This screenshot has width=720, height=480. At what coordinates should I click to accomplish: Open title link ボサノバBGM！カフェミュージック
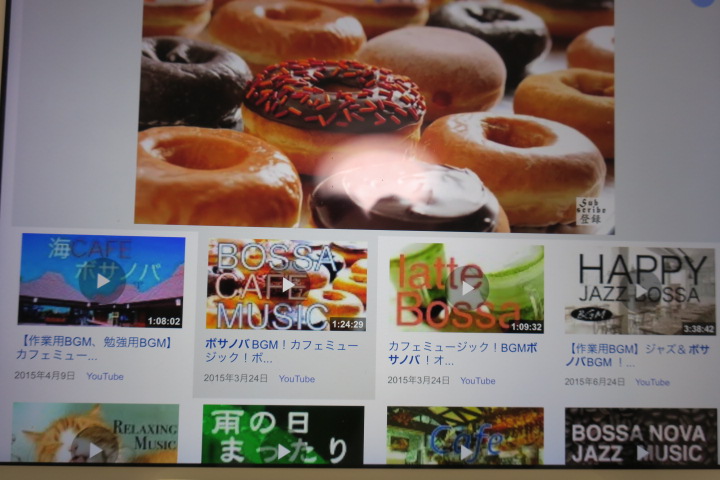point(281,350)
